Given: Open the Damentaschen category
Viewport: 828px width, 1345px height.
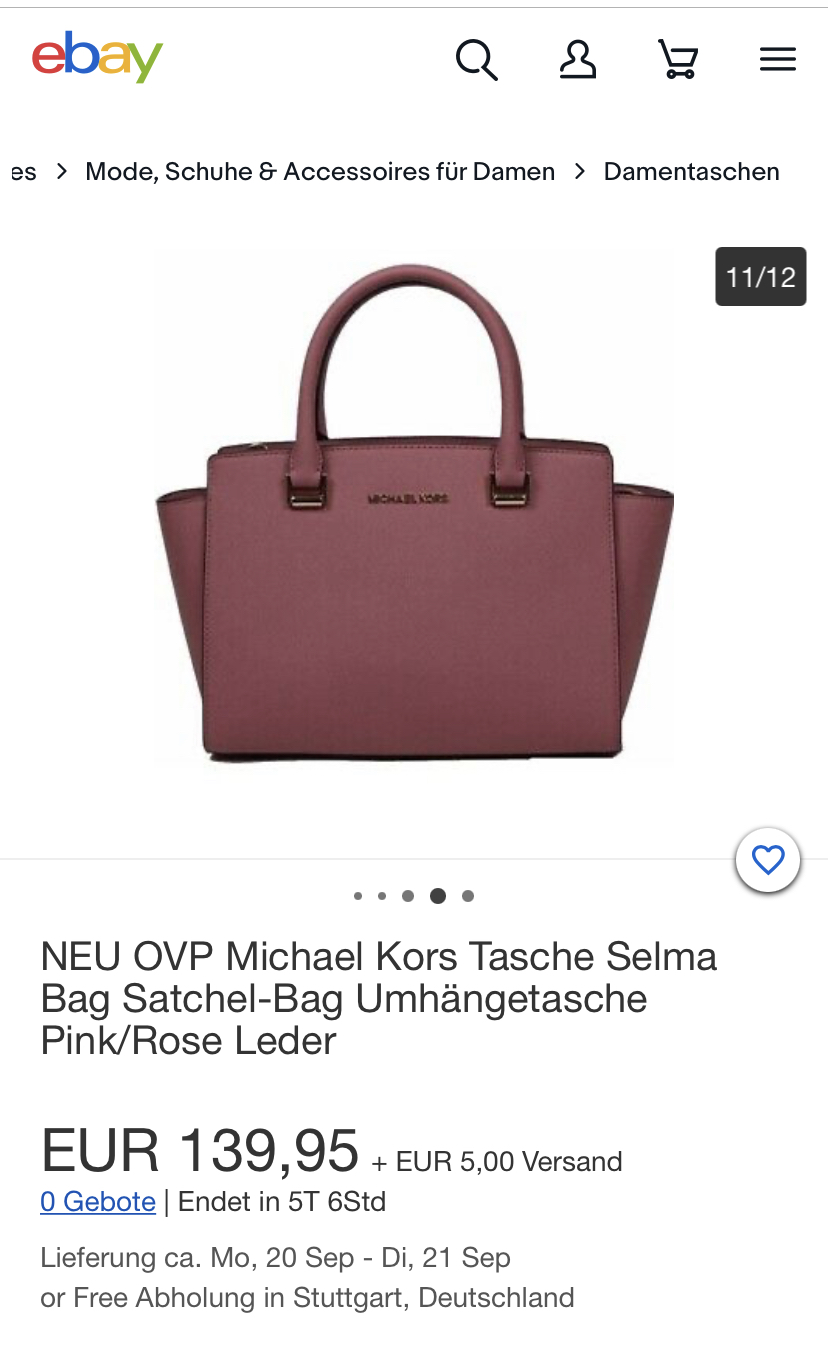Looking at the screenshot, I should coord(692,172).
